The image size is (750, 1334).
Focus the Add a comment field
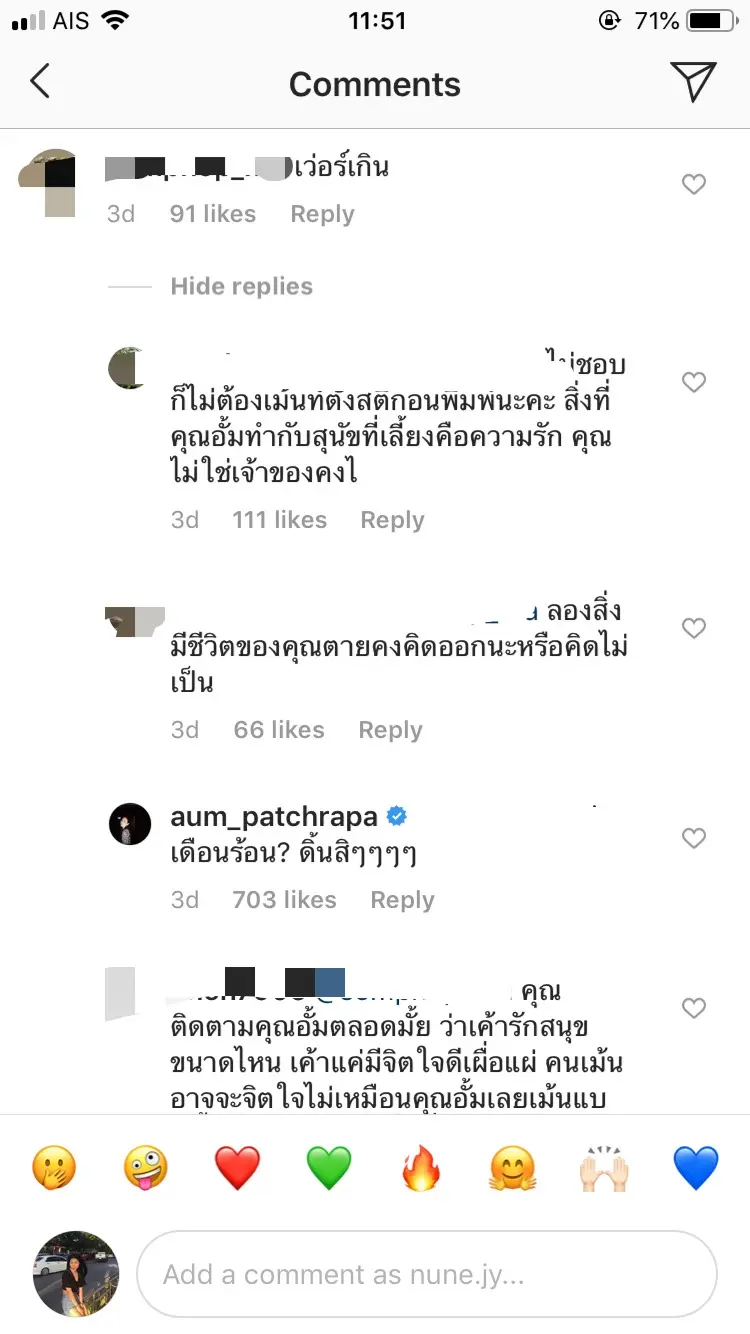pyautogui.click(x=426, y=1274)
